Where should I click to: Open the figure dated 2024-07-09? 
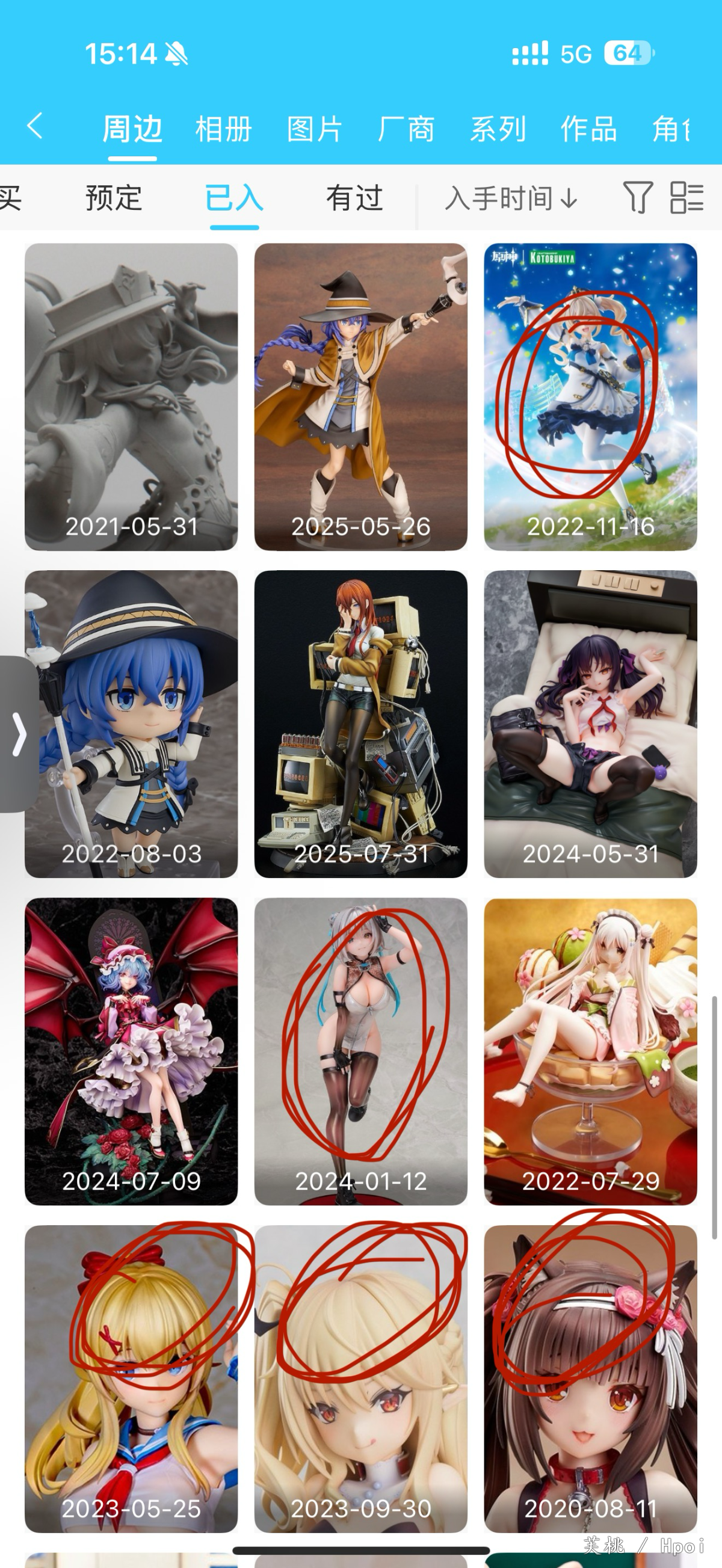click(x=131, y=1051)
